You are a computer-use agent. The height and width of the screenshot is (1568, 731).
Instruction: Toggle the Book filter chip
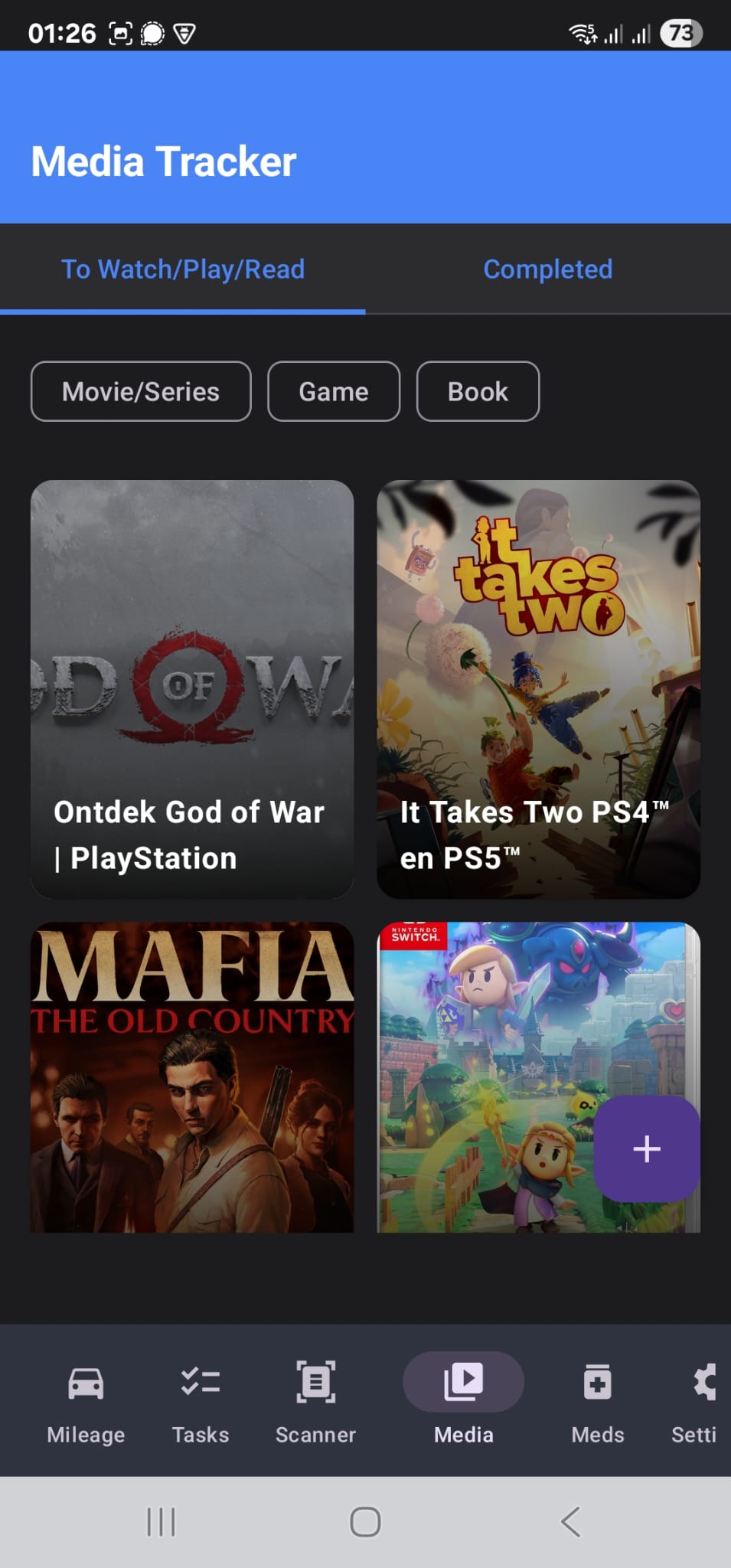click(x=477, y=391)
